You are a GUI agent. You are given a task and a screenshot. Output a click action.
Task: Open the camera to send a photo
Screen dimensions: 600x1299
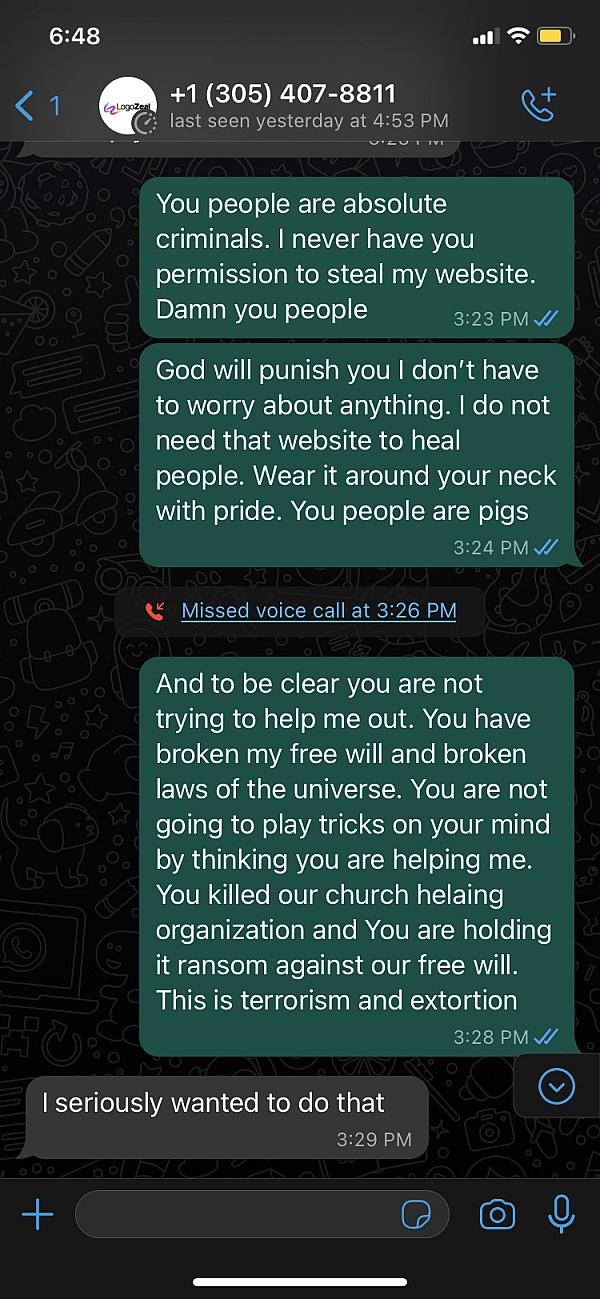coord(497,1214)
